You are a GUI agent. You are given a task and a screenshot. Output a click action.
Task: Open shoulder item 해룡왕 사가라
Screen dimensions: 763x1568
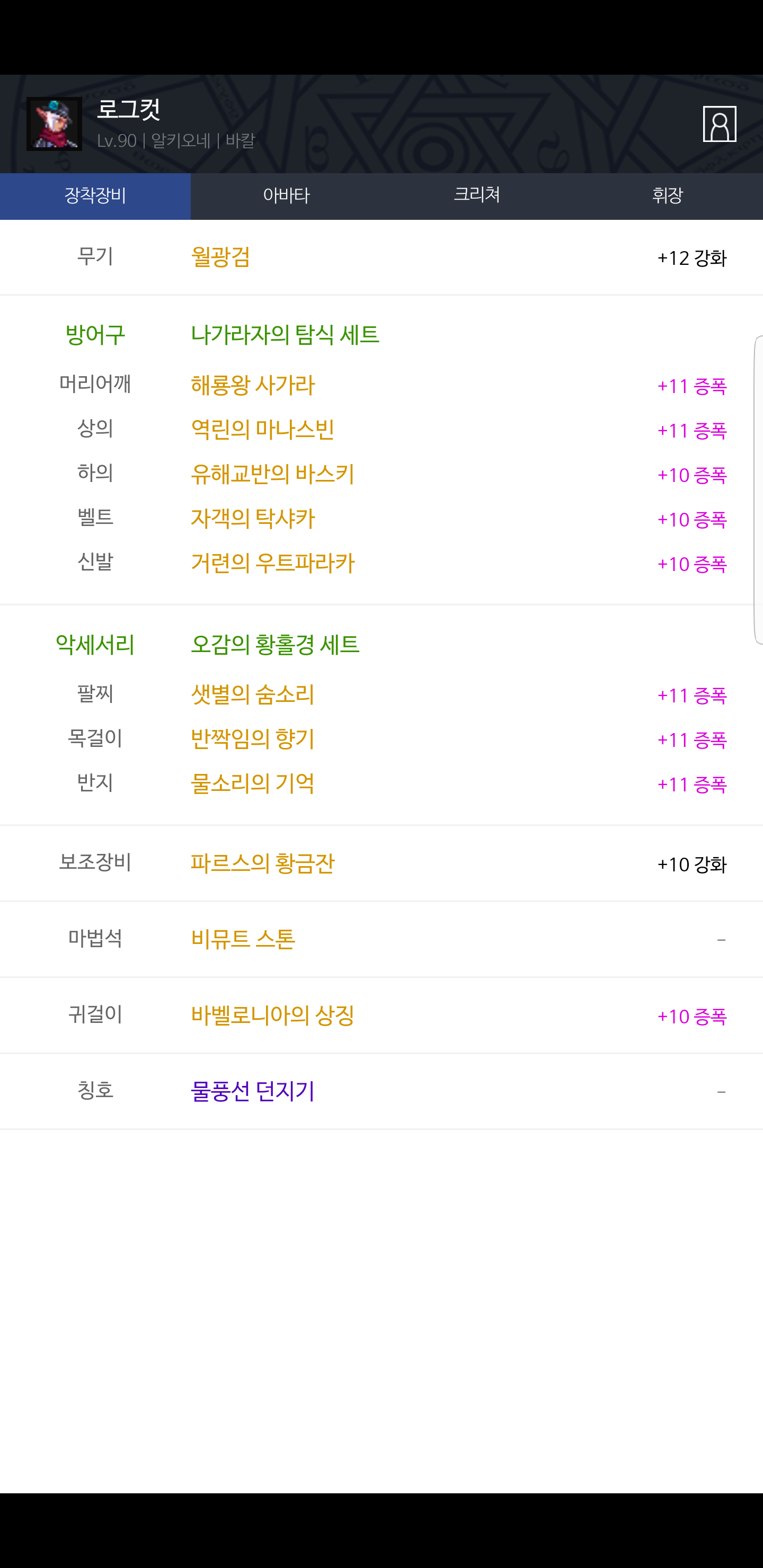click(253, 385)
